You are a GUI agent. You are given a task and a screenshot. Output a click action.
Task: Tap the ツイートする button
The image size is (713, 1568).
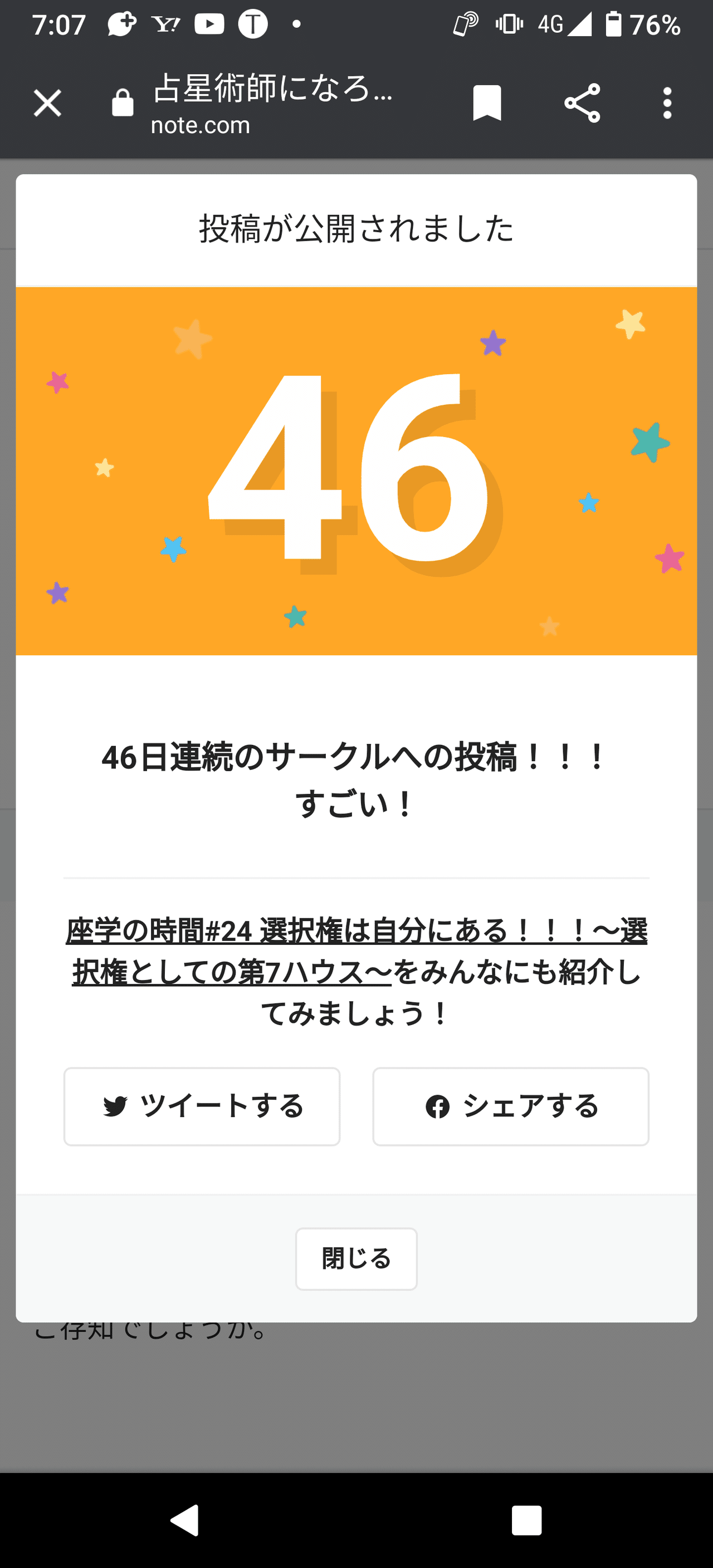click(x=202, y=1106)
